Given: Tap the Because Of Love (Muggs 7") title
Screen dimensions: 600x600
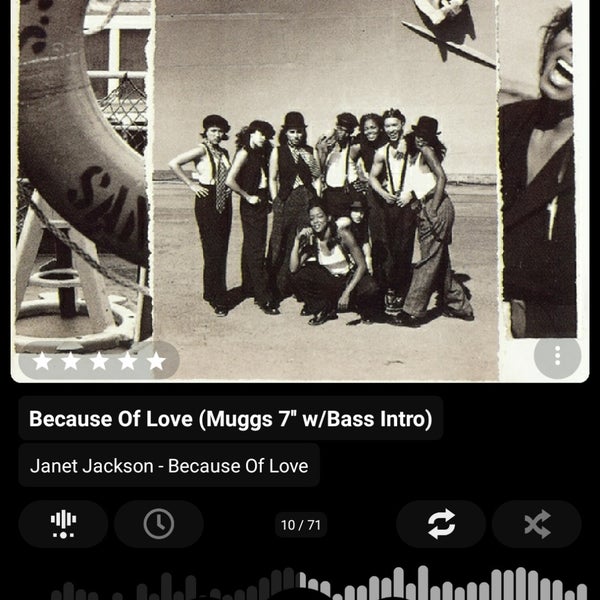Looking at the screenshot, I should point(230,418).
